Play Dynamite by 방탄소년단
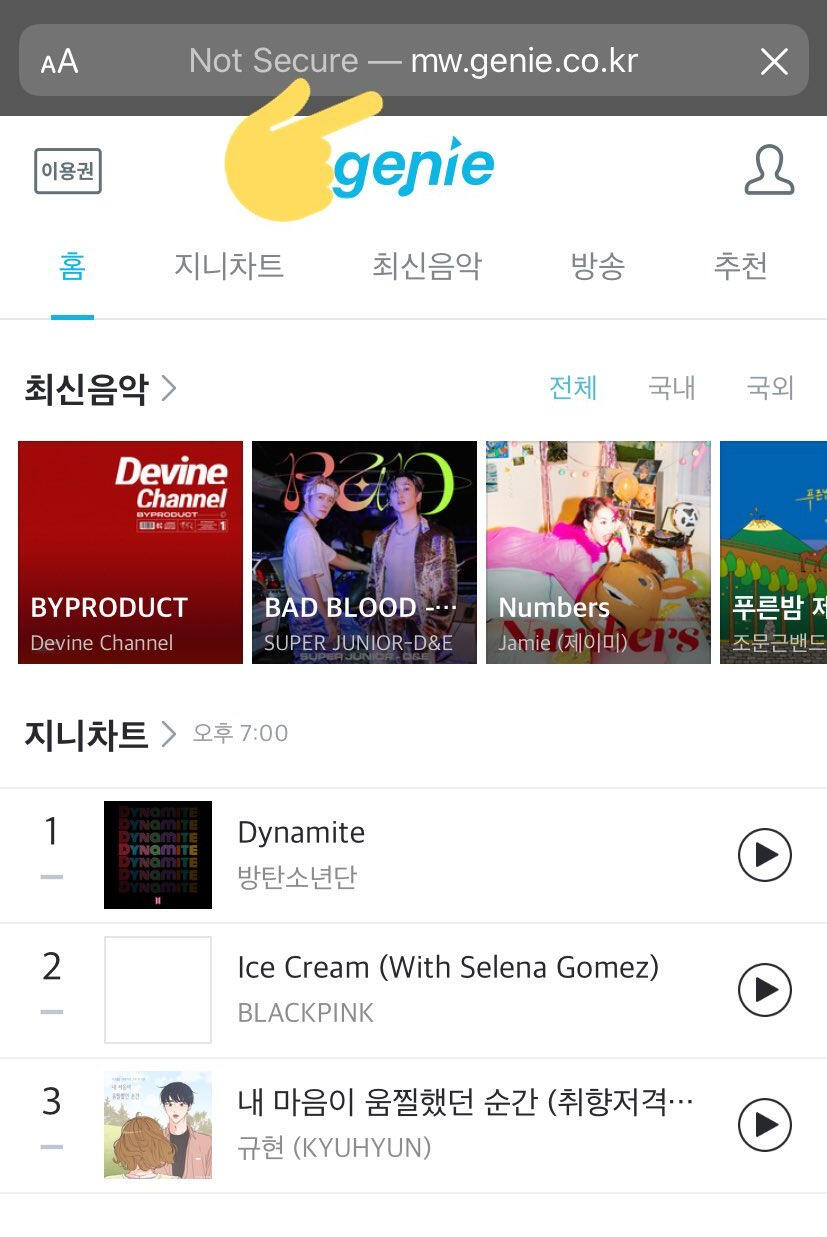The height and width of the screenshot is (1237, 827). [764, 855]
